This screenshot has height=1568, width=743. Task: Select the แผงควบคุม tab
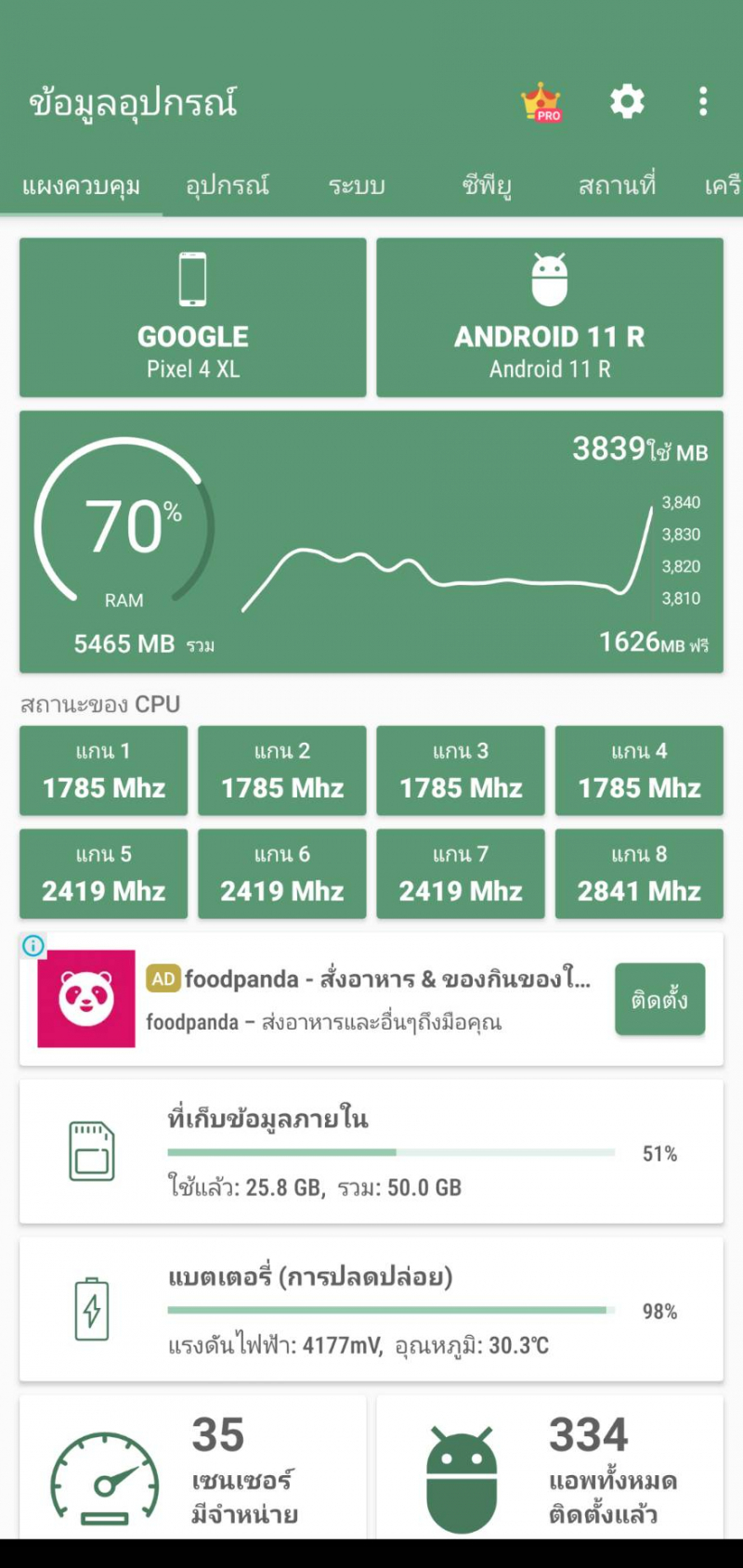tap(81, 185)
